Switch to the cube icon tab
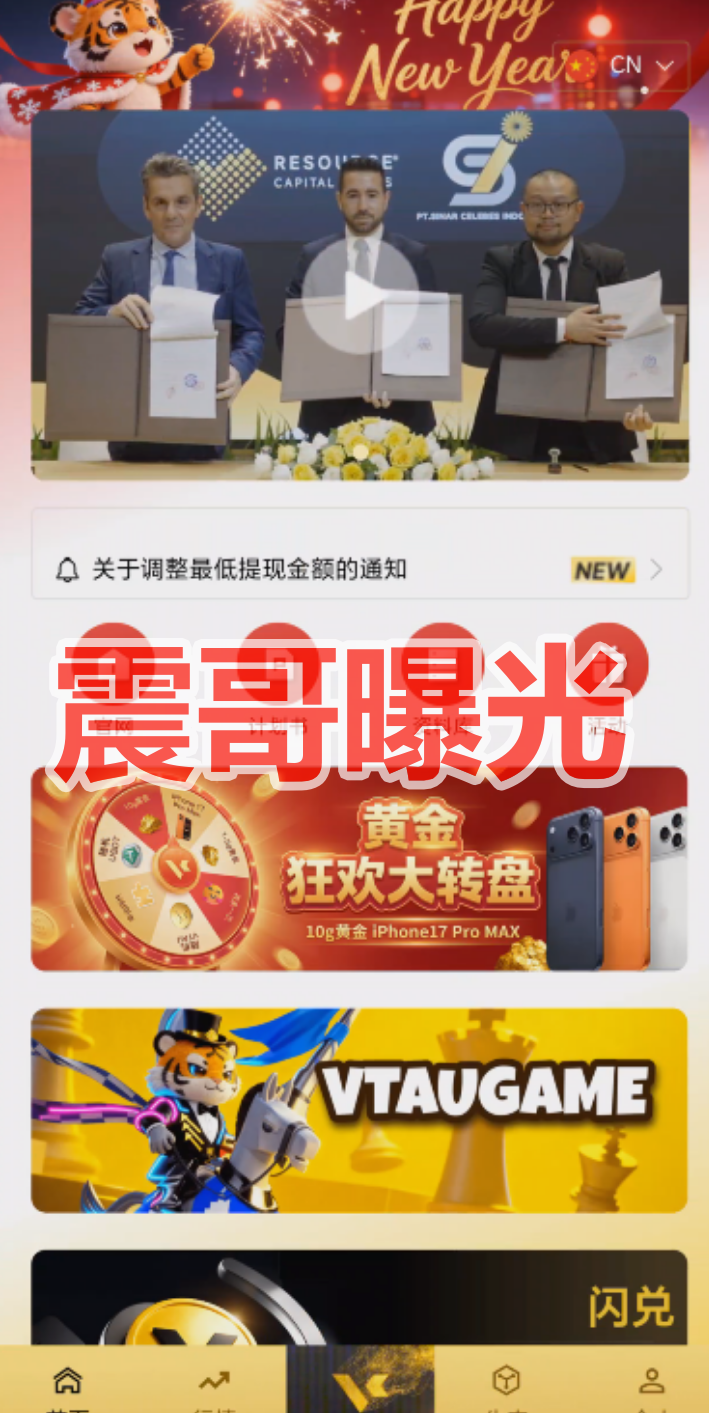Image resolution: width=709 pixels, height=1413 pixels. point(506,1384)
